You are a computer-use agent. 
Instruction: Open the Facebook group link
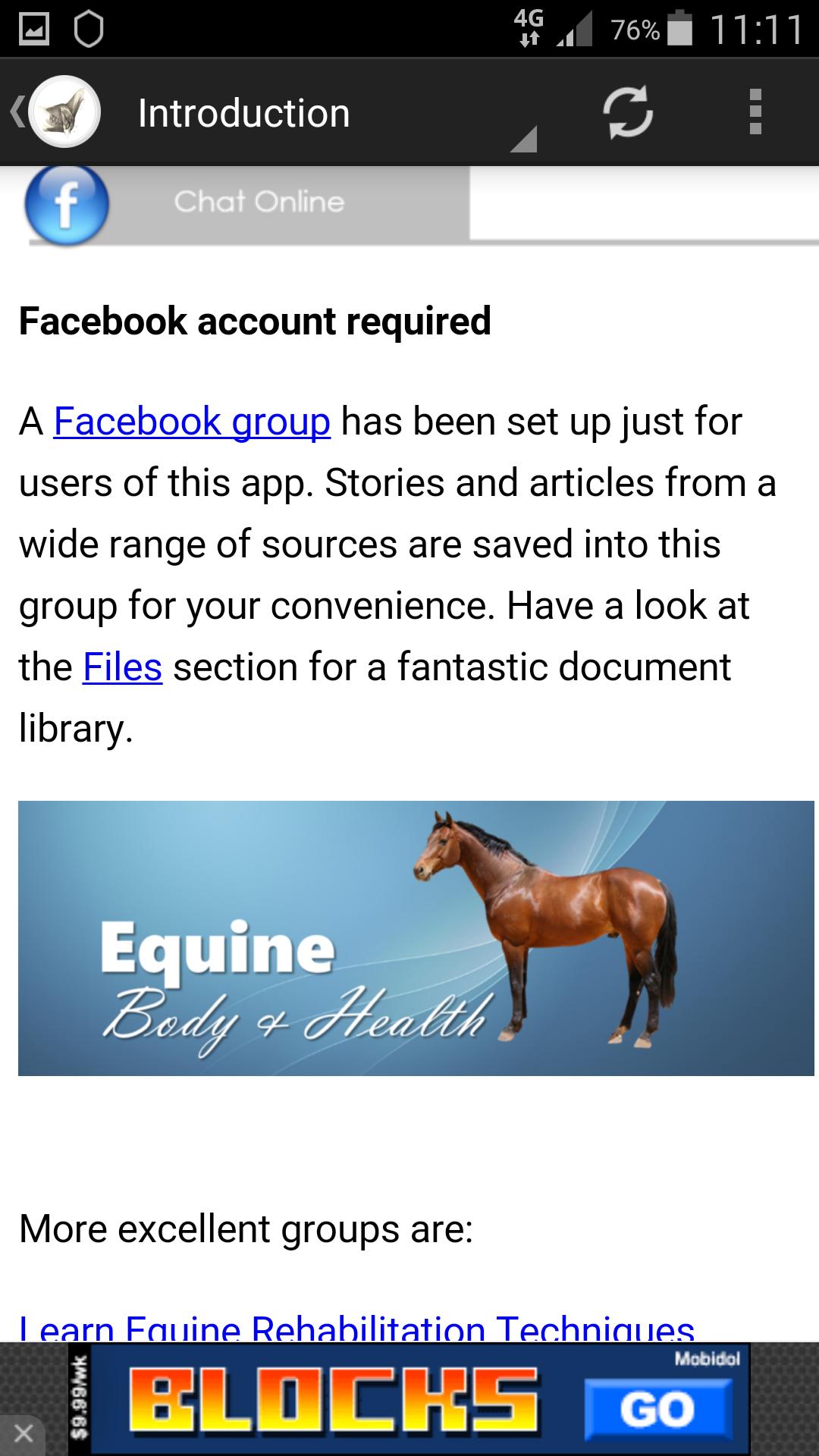click(192, 421)
